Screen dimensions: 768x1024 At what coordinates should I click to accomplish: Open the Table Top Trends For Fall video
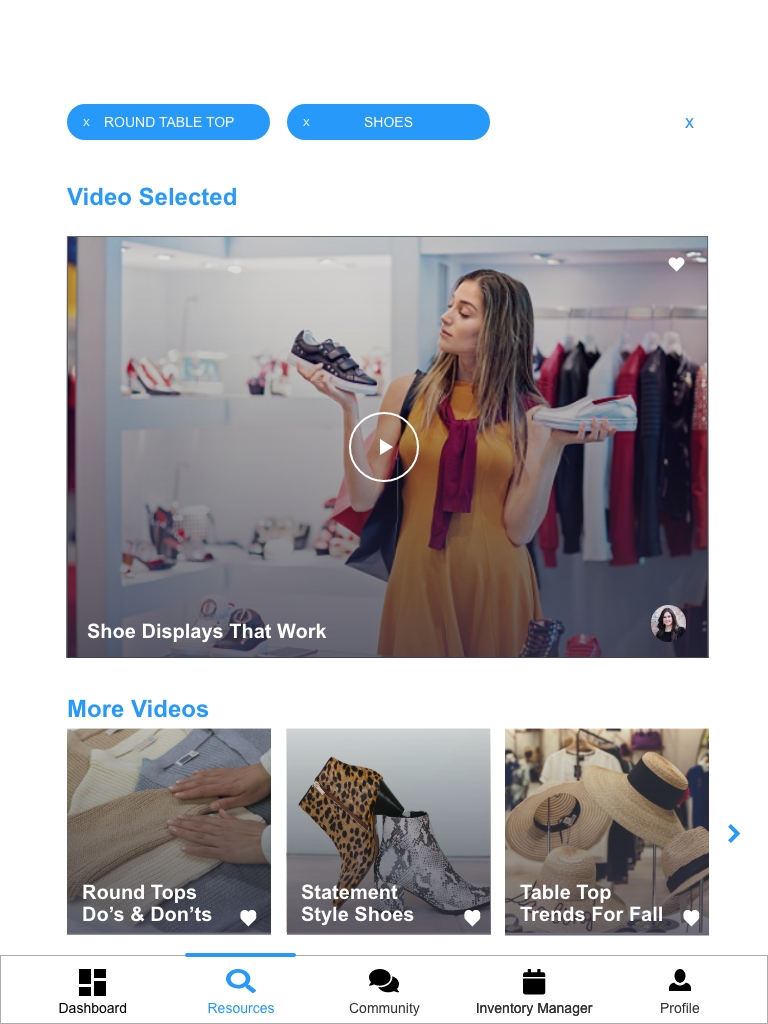pyautogui.click(x=606, y=820)
